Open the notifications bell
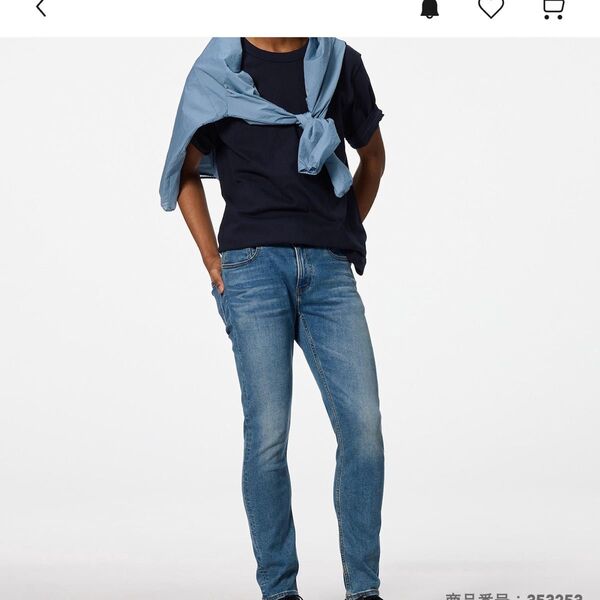 pos(430,9)
